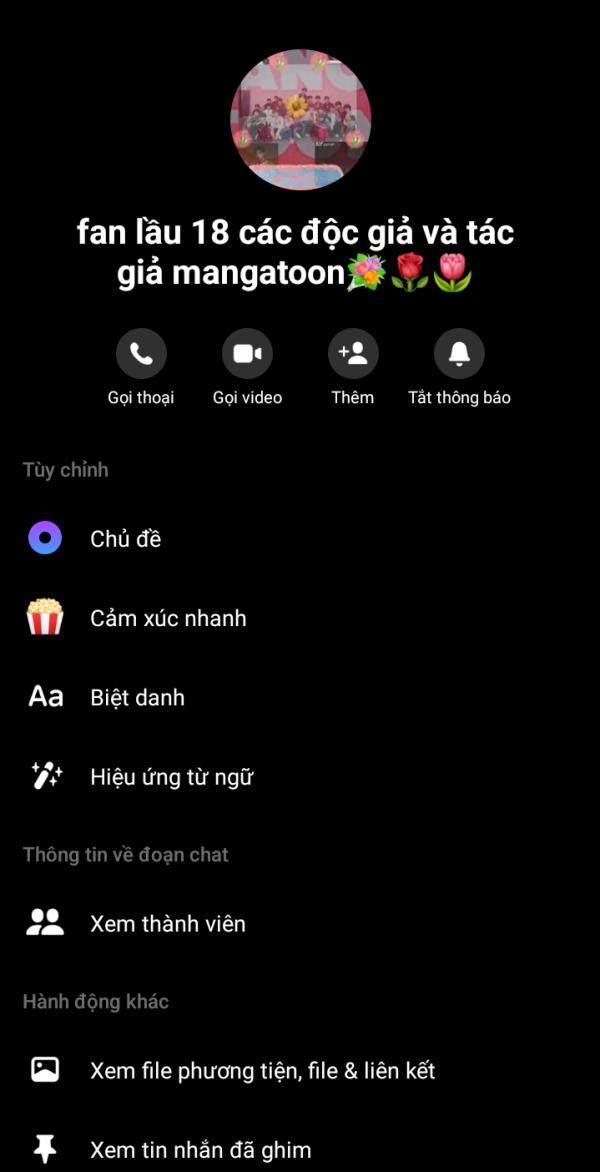View group members via Xem thành viên
This screenshot has height=1172, width=600.
(167, 924)
